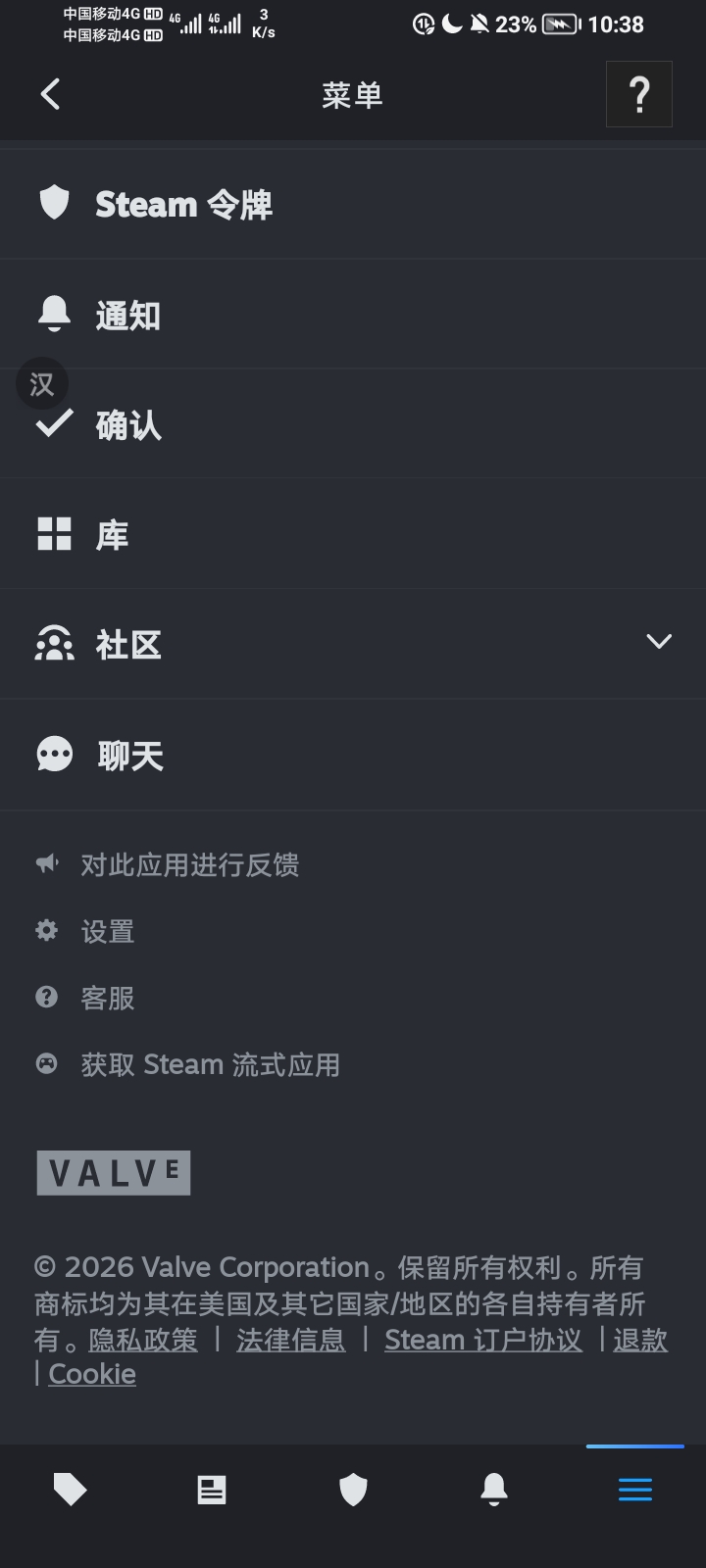Image resolution: width=706 pixels, height=1568 pixels.
Task: Select the hamburger menu tab
Action: [635, 1489]
